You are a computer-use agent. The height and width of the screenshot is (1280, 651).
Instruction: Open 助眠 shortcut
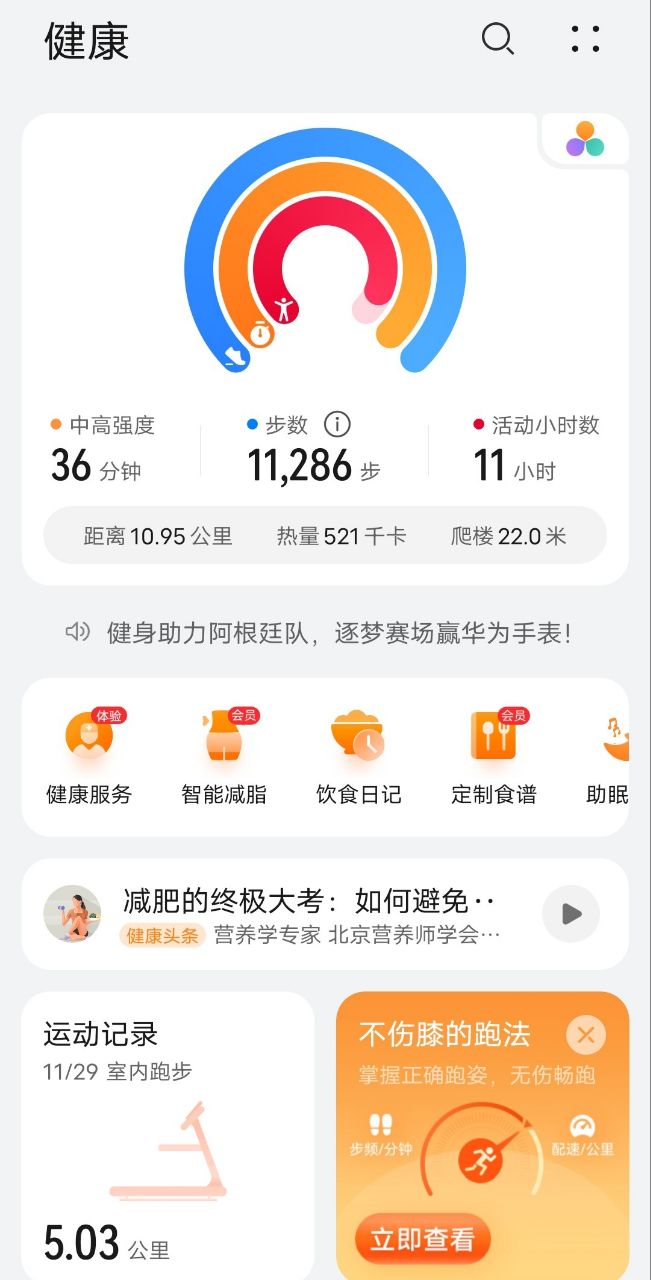coord(610,757)
